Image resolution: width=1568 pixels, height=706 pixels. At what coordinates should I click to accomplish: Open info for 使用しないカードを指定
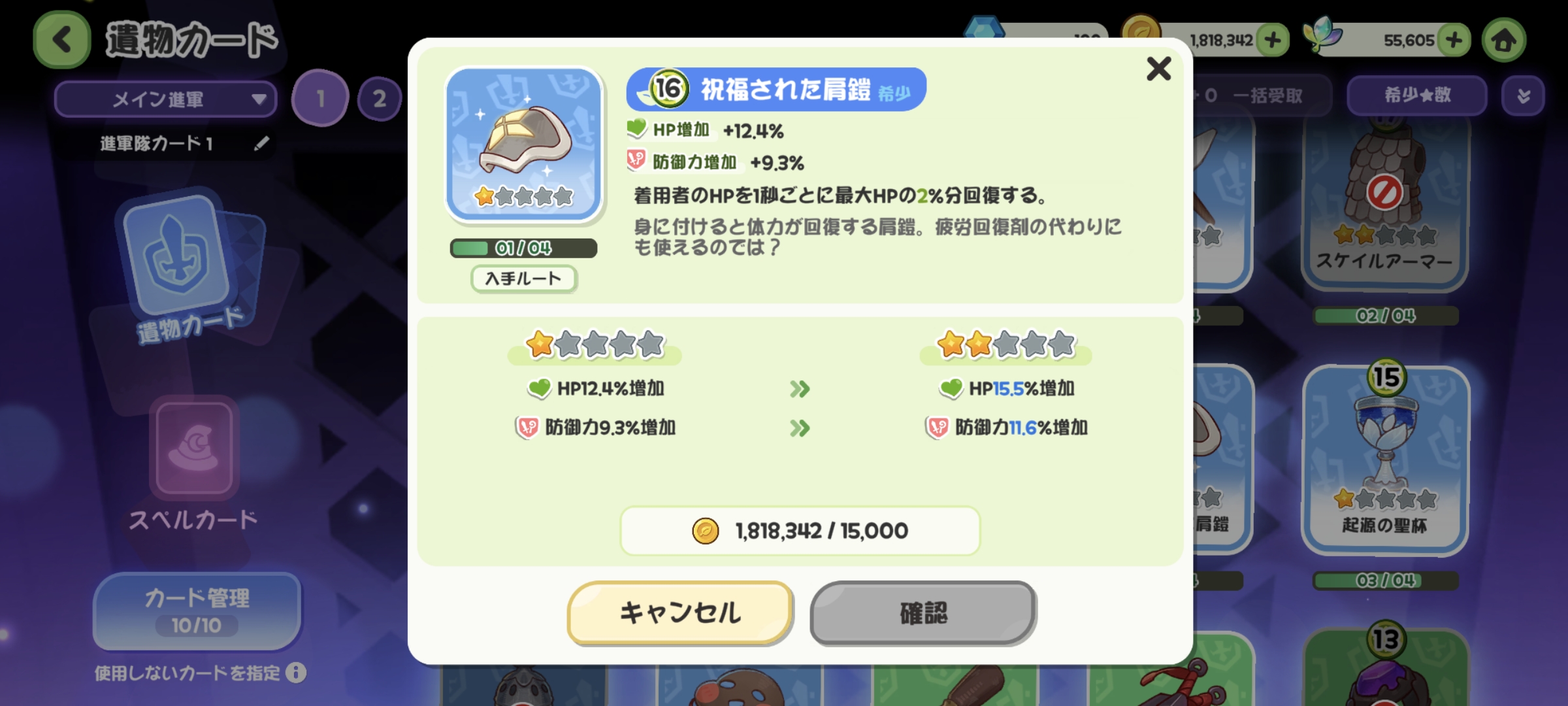296,673
